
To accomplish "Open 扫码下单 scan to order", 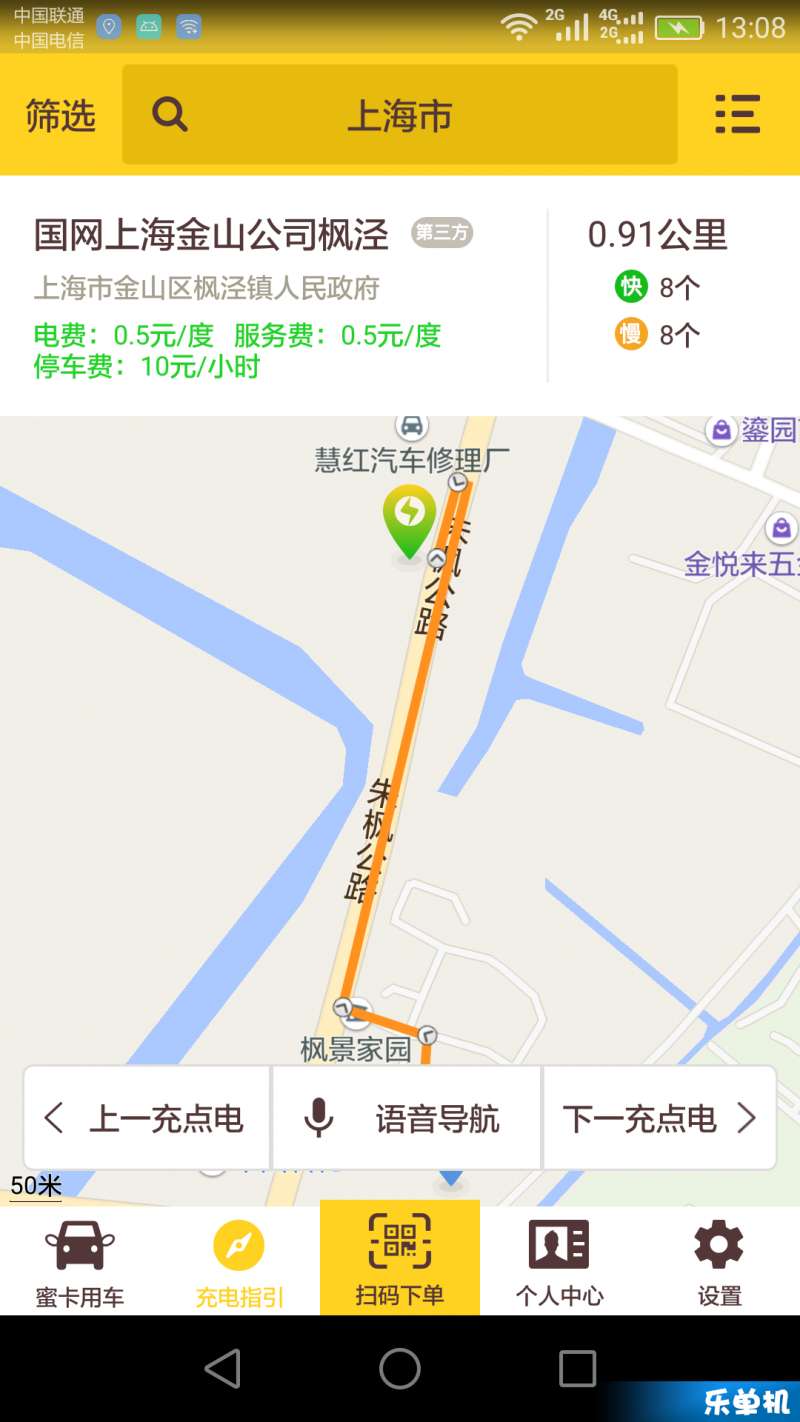I will 400,1258.
